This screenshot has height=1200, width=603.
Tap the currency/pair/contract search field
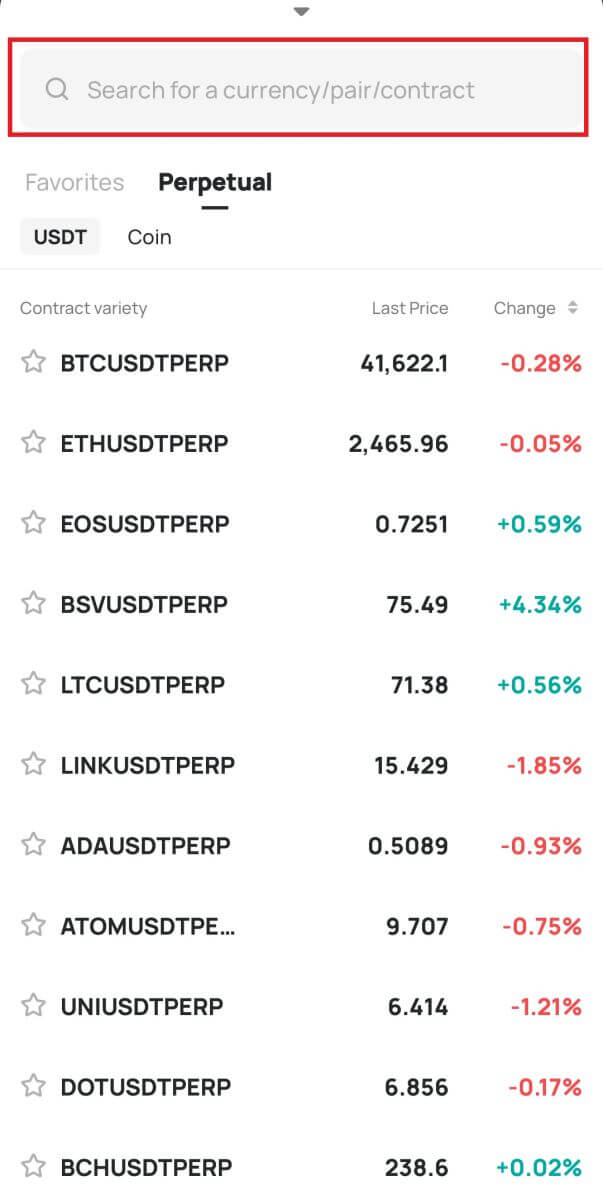tap(300, 90)
